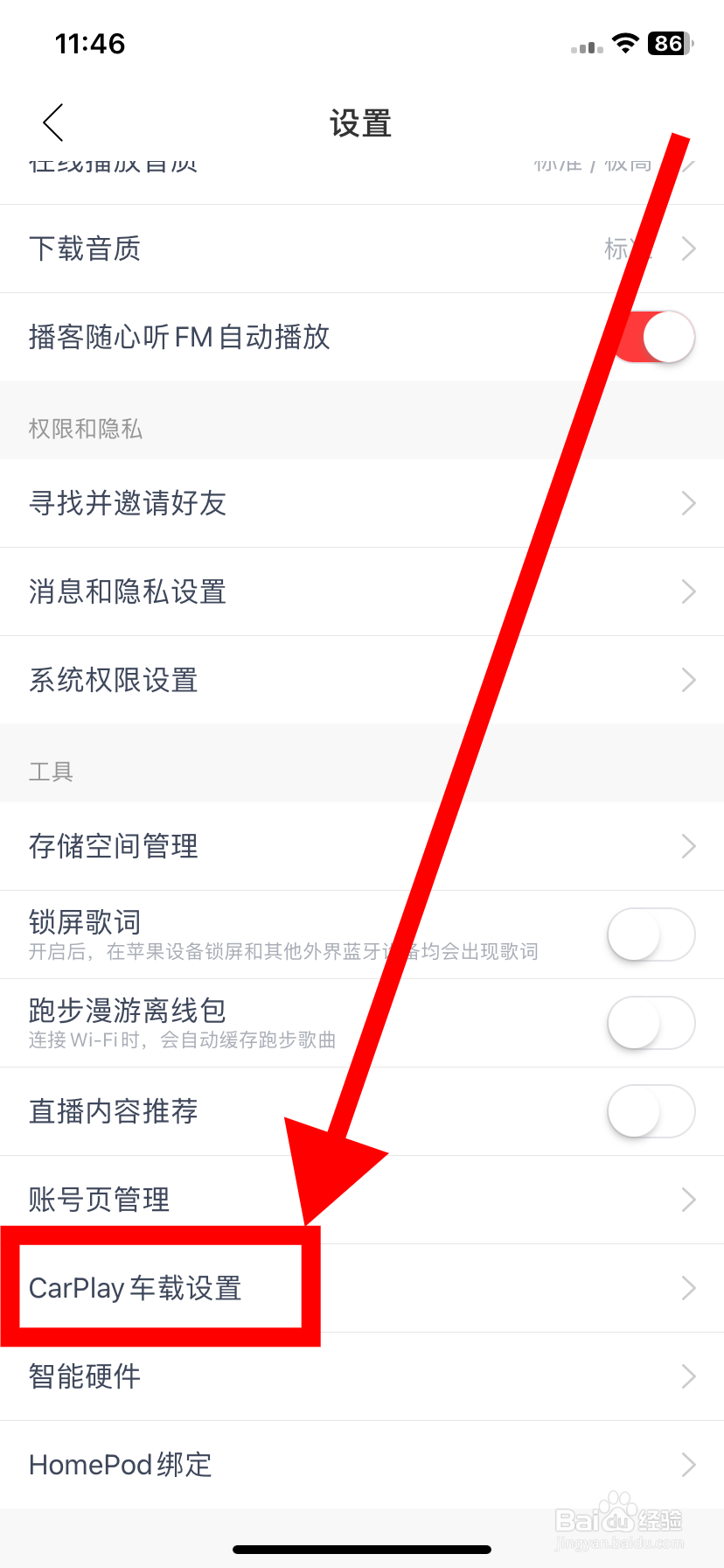The width and height of the screenshot is (724, 1568).
Task: Enable the 锁屏歌词 lock screen lyrics toggle
Action: click(x=651, y=934)
